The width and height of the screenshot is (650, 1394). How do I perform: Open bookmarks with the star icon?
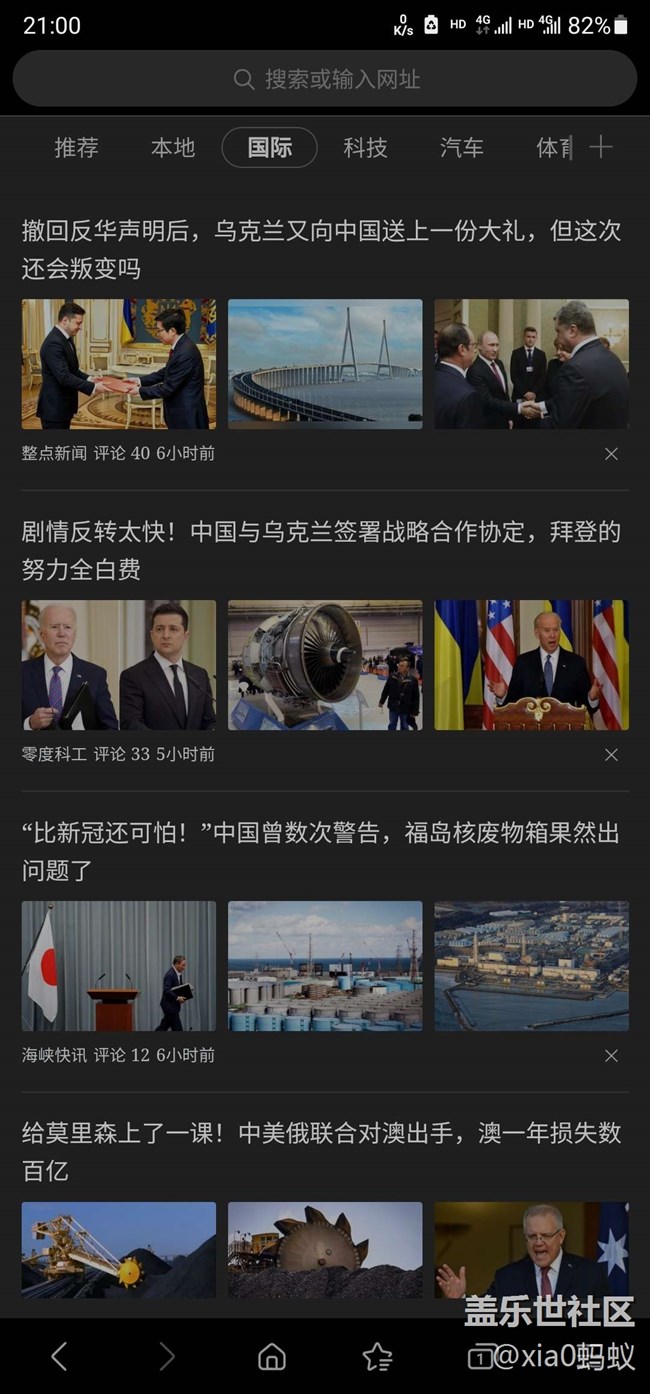point(377,1356)
